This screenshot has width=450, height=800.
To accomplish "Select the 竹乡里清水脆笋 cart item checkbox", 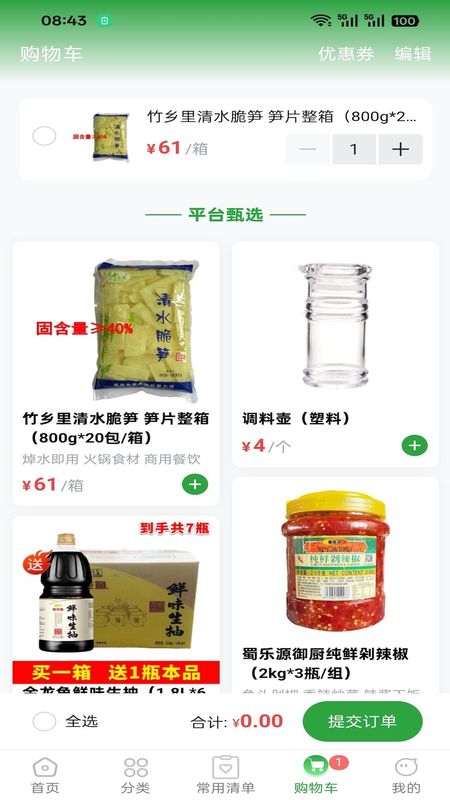I will 44,136.
